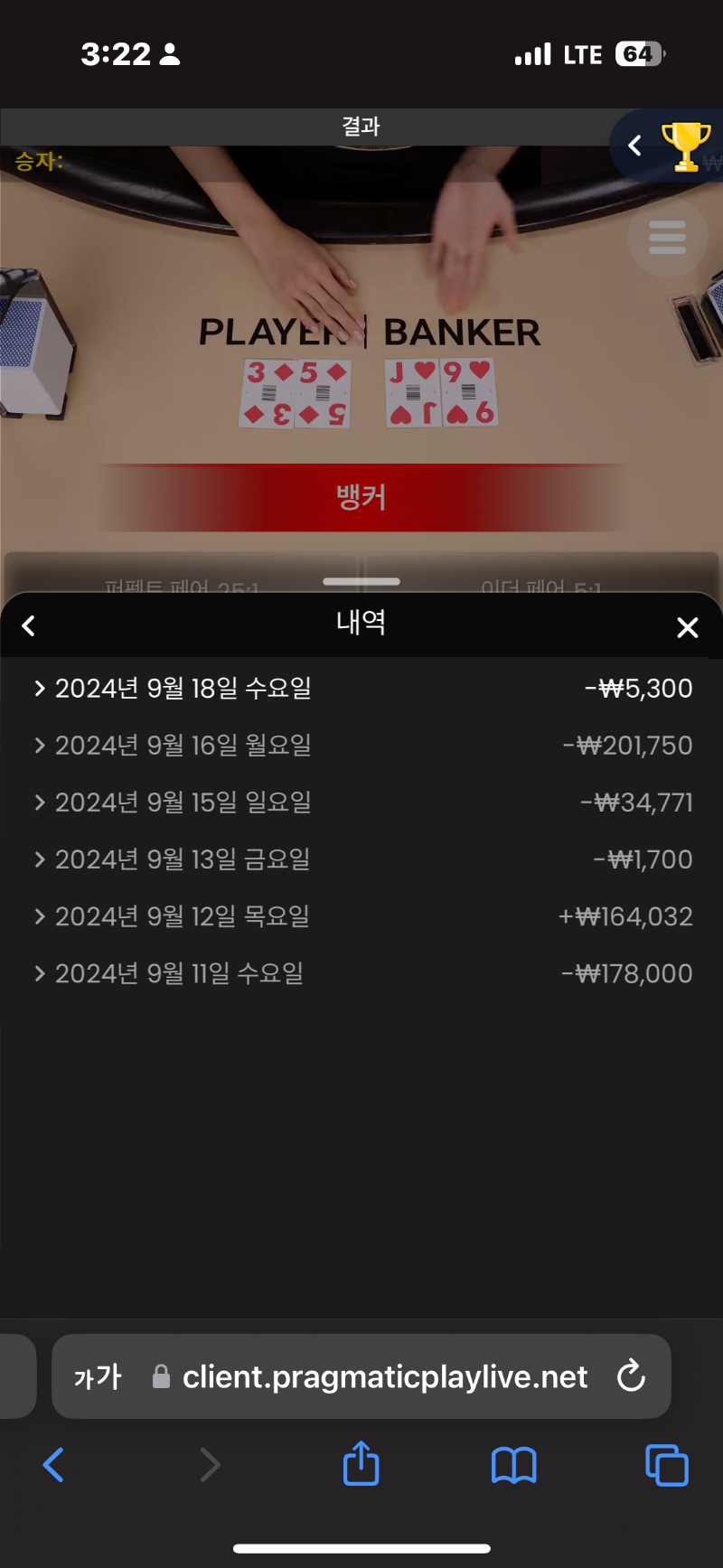723x1568 pixels.
Task: Open Safari bookmarks
Action: click(x=513, y=1465)
